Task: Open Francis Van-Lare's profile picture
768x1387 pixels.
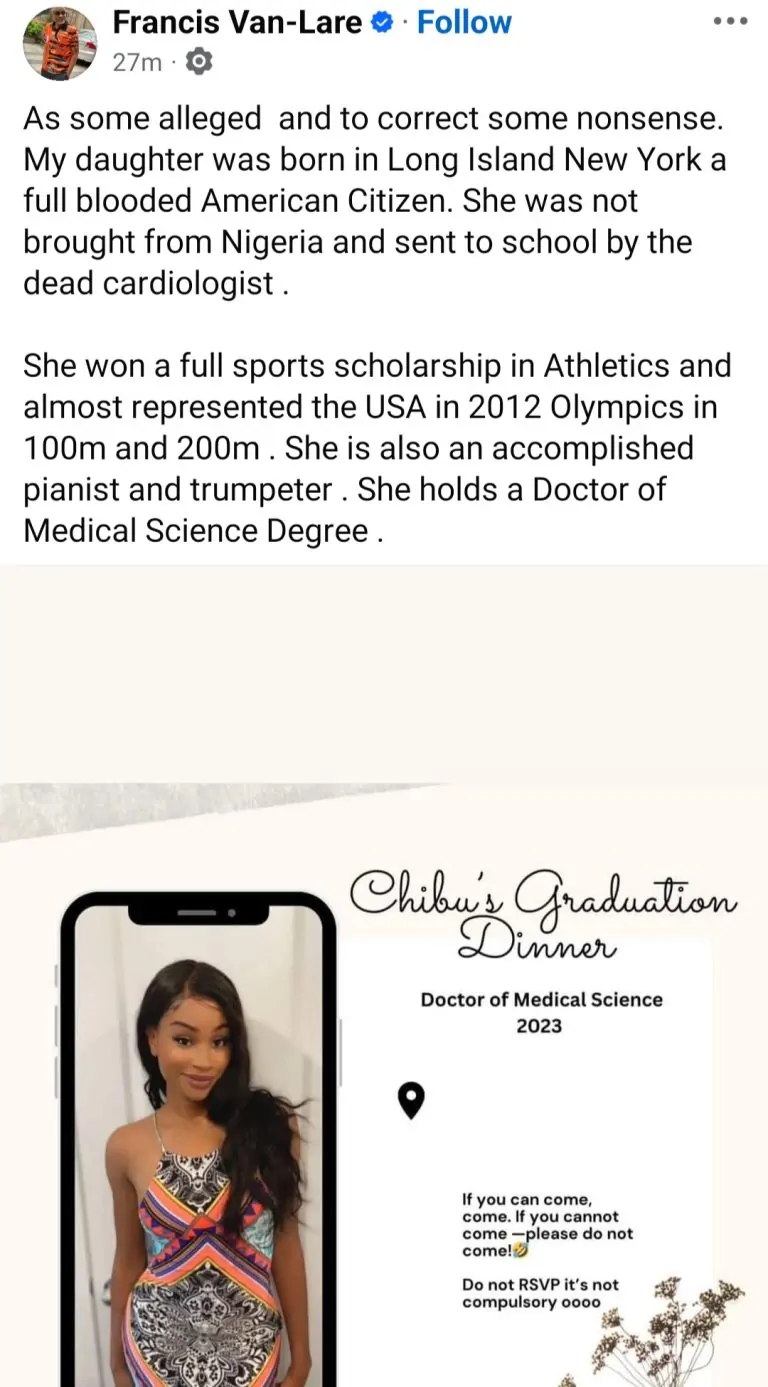Action: coord(60,42)
